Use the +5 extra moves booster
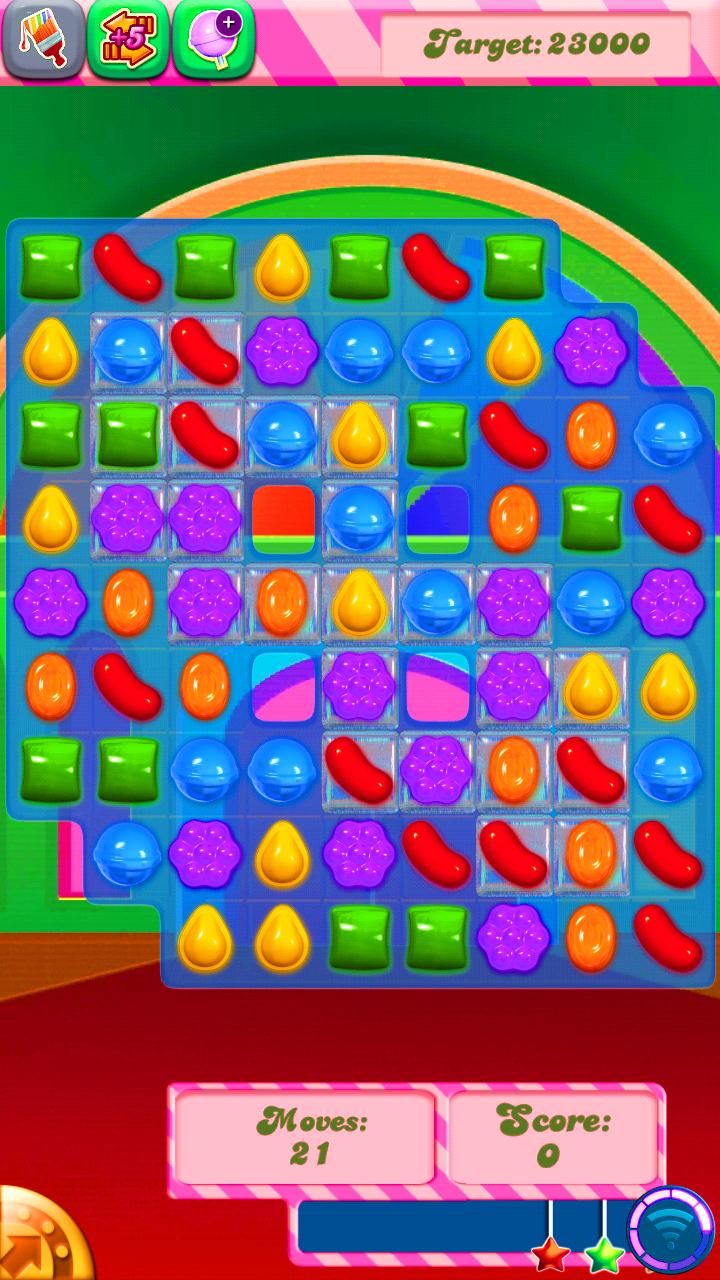Screen dimensions: 720x1280 pyautogui.click(x=128, y=39)
